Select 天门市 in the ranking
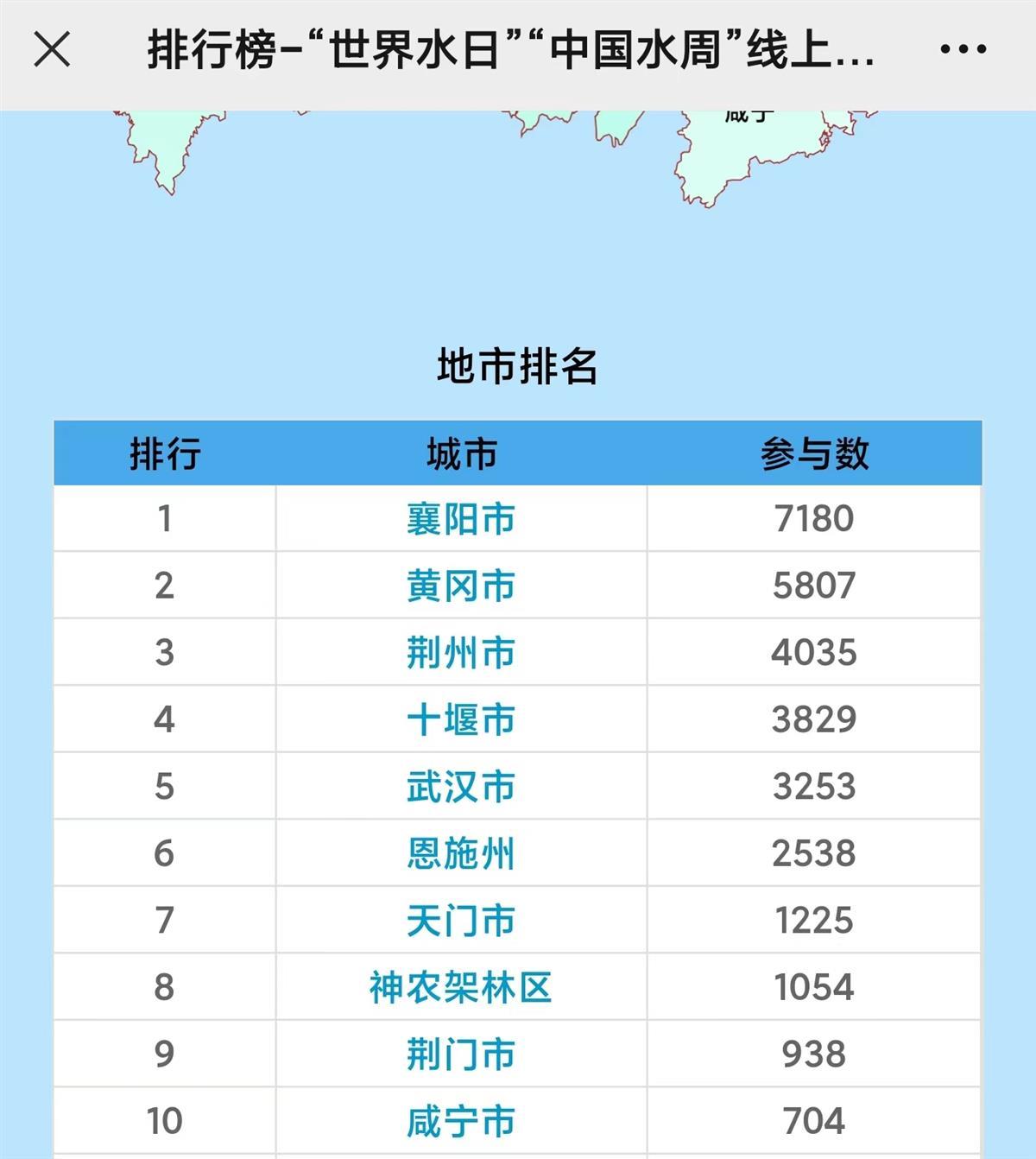This screenshot has width=1036, height=1159. [x=460, y=921]
